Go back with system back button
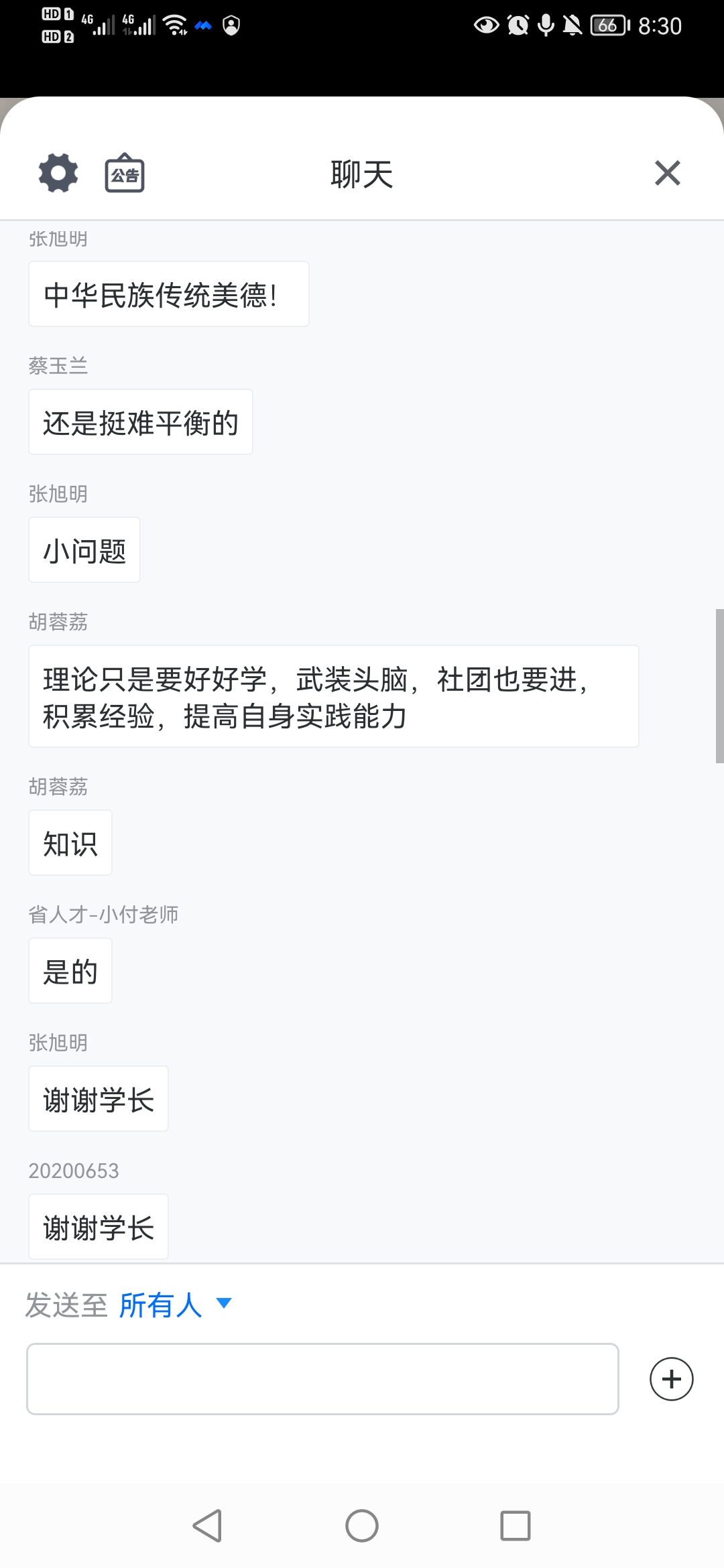This screenshot has height=1568, width=724. point(207,1526)
